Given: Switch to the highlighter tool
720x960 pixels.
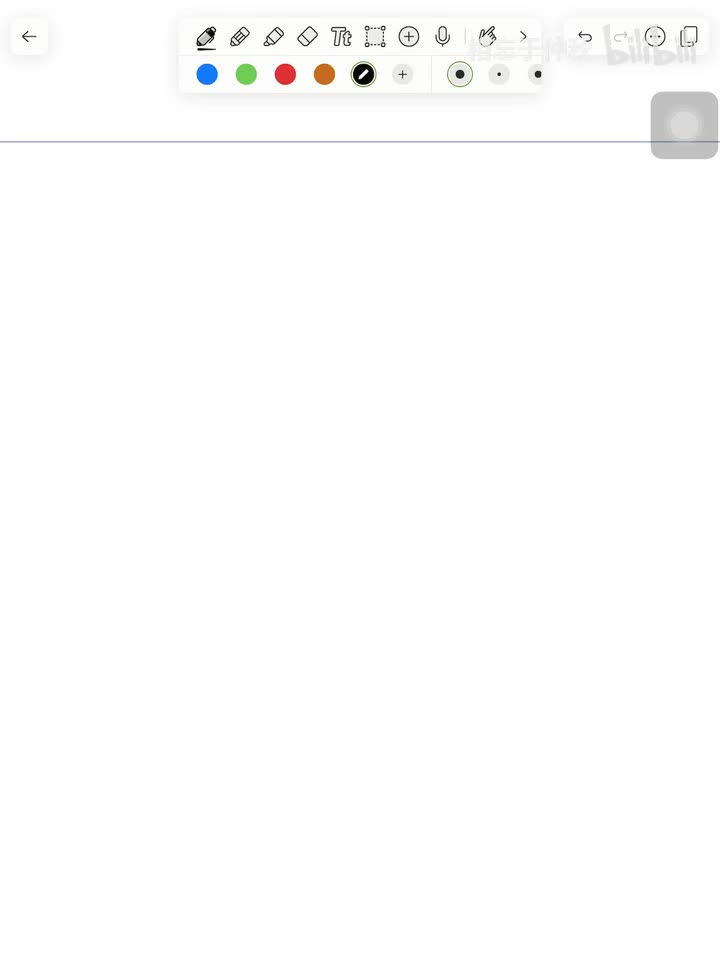Looking at the screenshot, I should coord(273,37).
